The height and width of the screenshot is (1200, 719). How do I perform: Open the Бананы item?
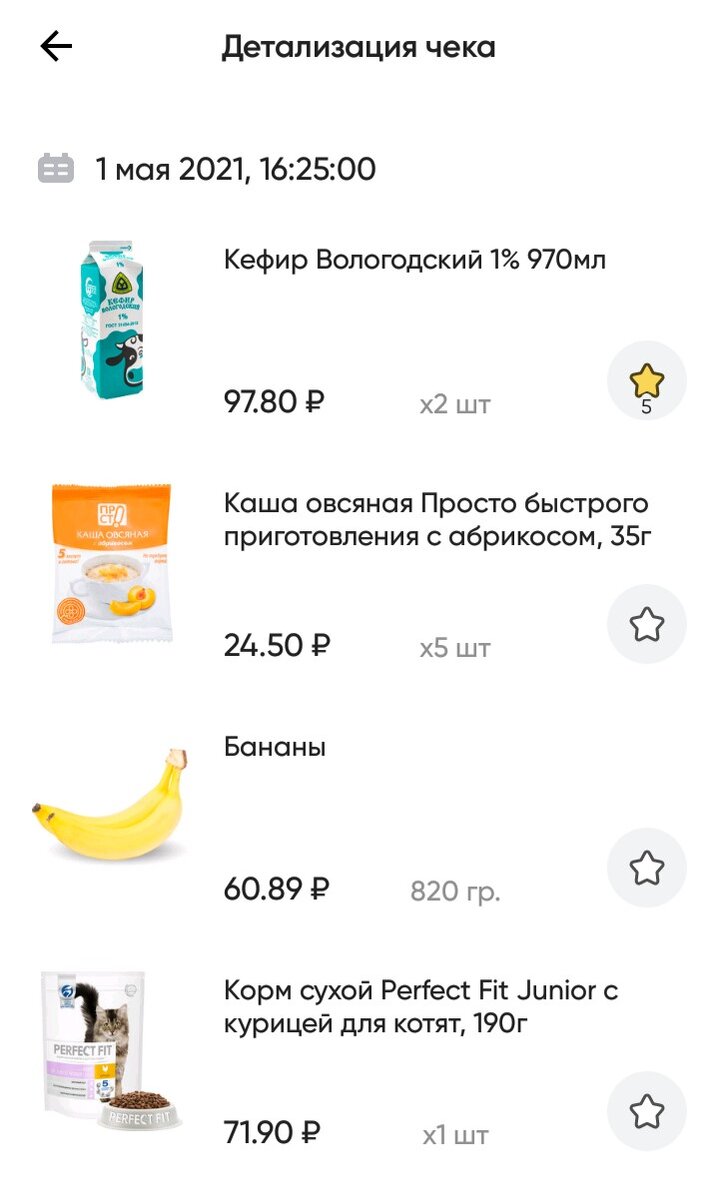(275, 747)
